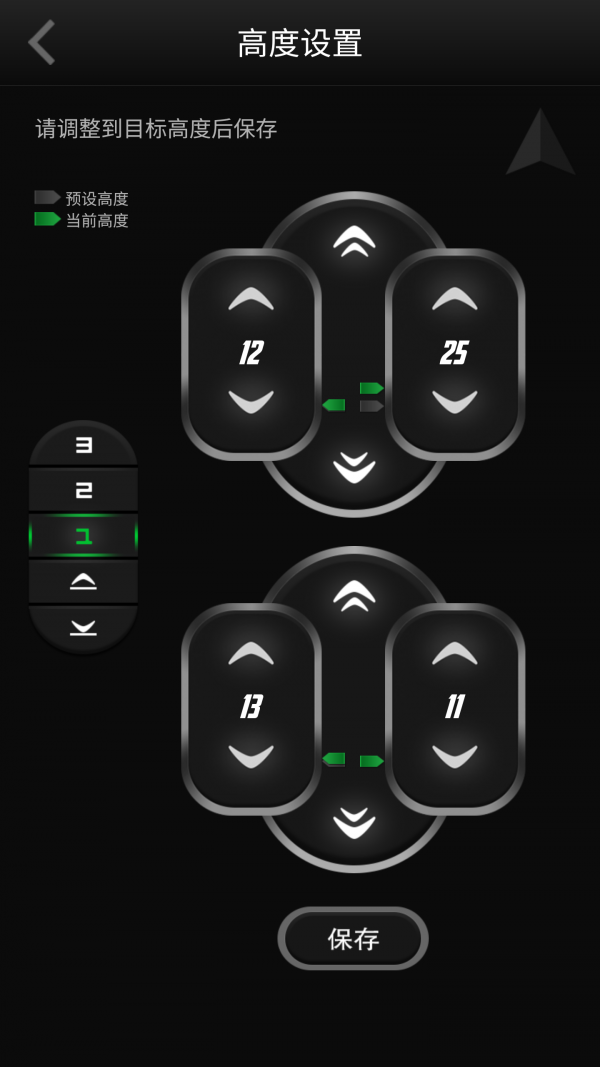Lower the wheel showing height 11
This screenshot has width=600, height=1067.
(455, 756)
